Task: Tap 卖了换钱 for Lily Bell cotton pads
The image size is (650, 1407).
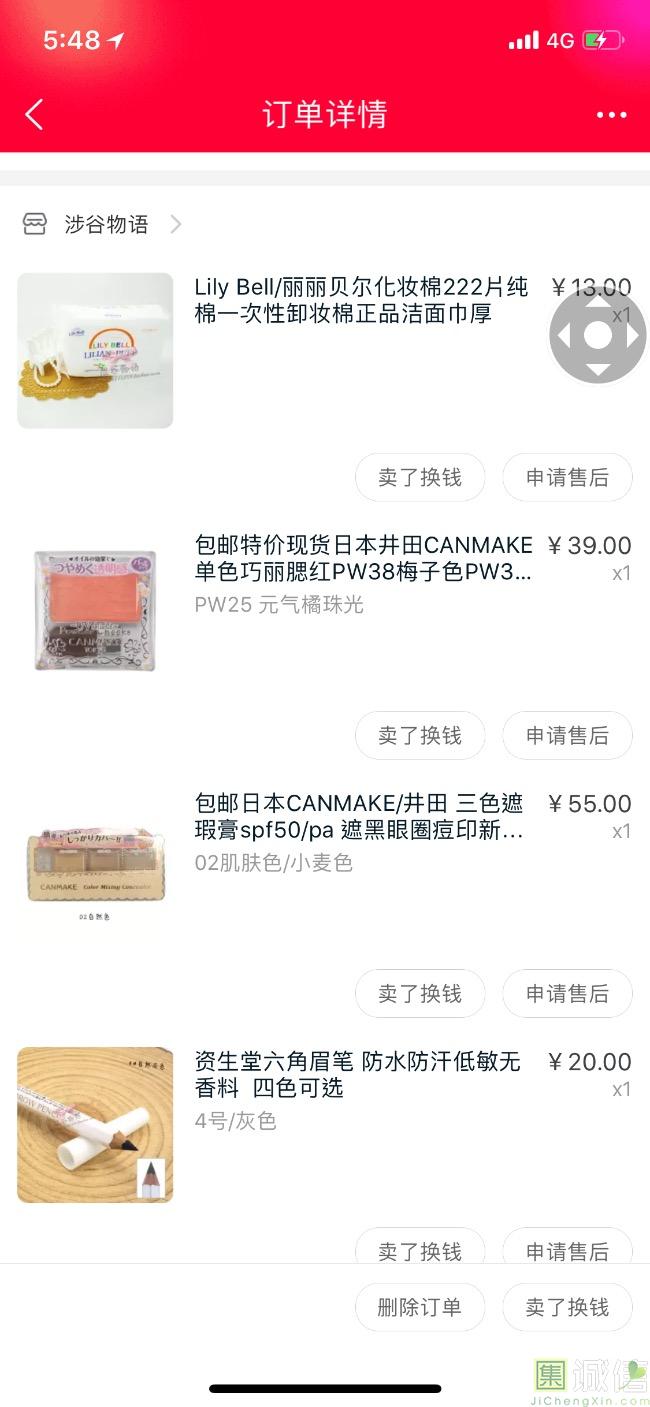Action: coord(420,478)
